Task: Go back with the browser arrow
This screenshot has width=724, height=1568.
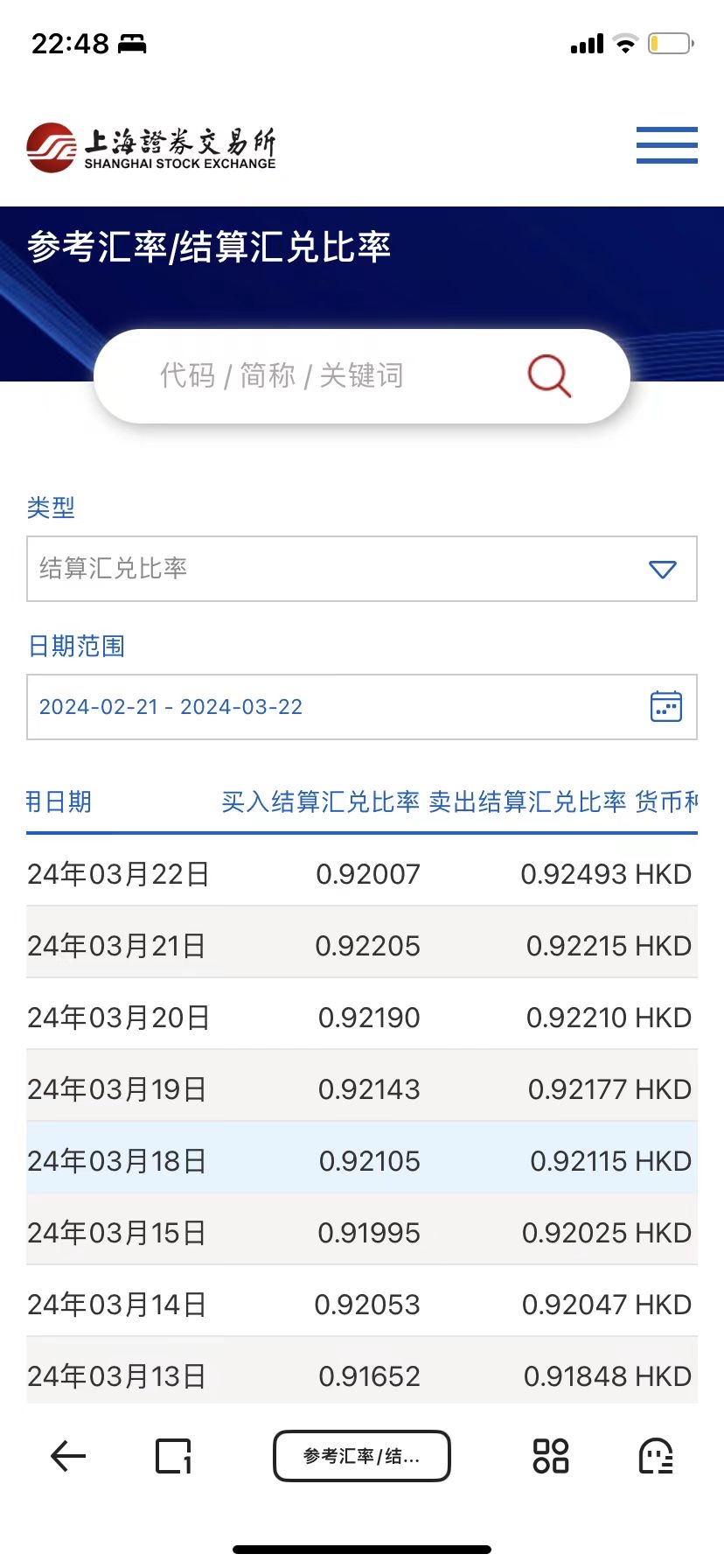Action: click(x=68, y=1456)
